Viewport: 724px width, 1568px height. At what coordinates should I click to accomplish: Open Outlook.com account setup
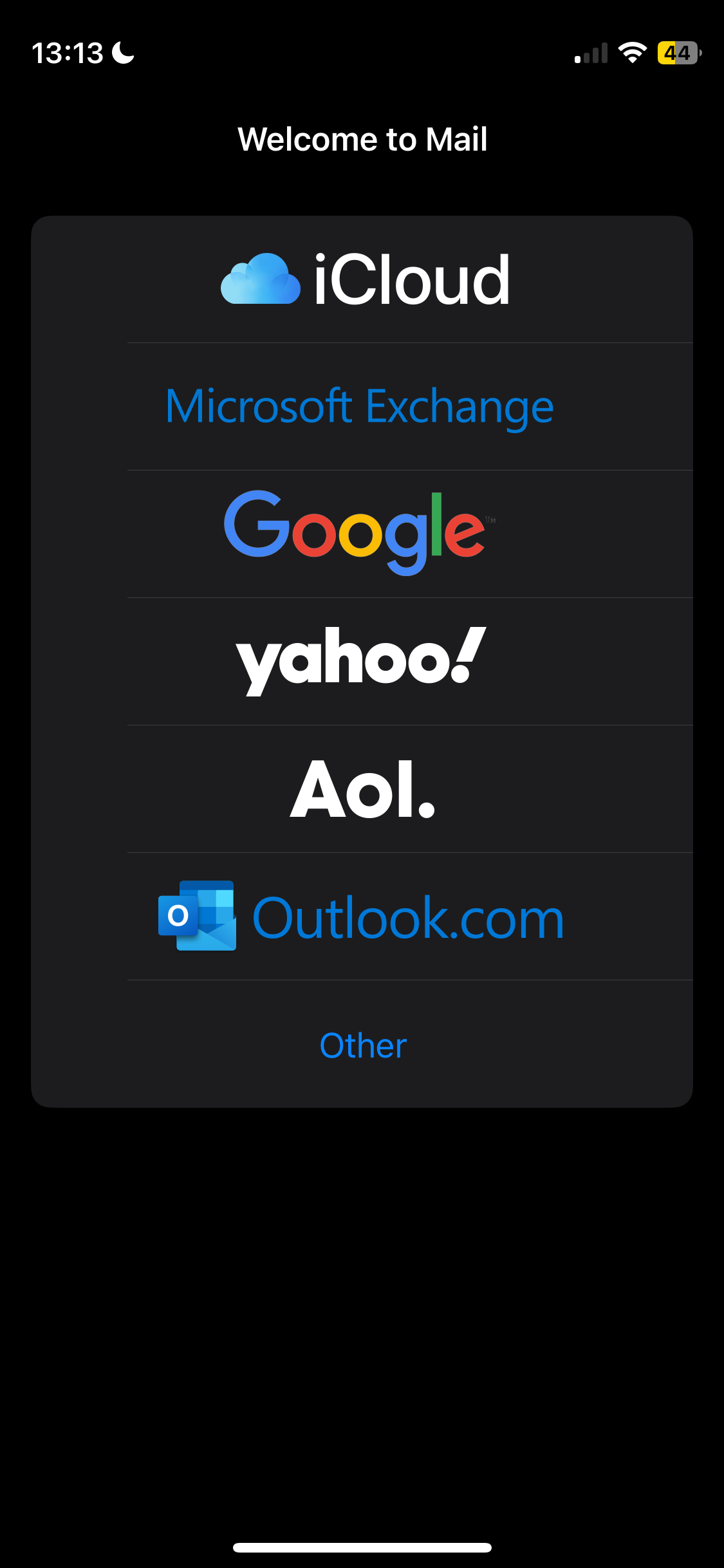click(362, 917)
